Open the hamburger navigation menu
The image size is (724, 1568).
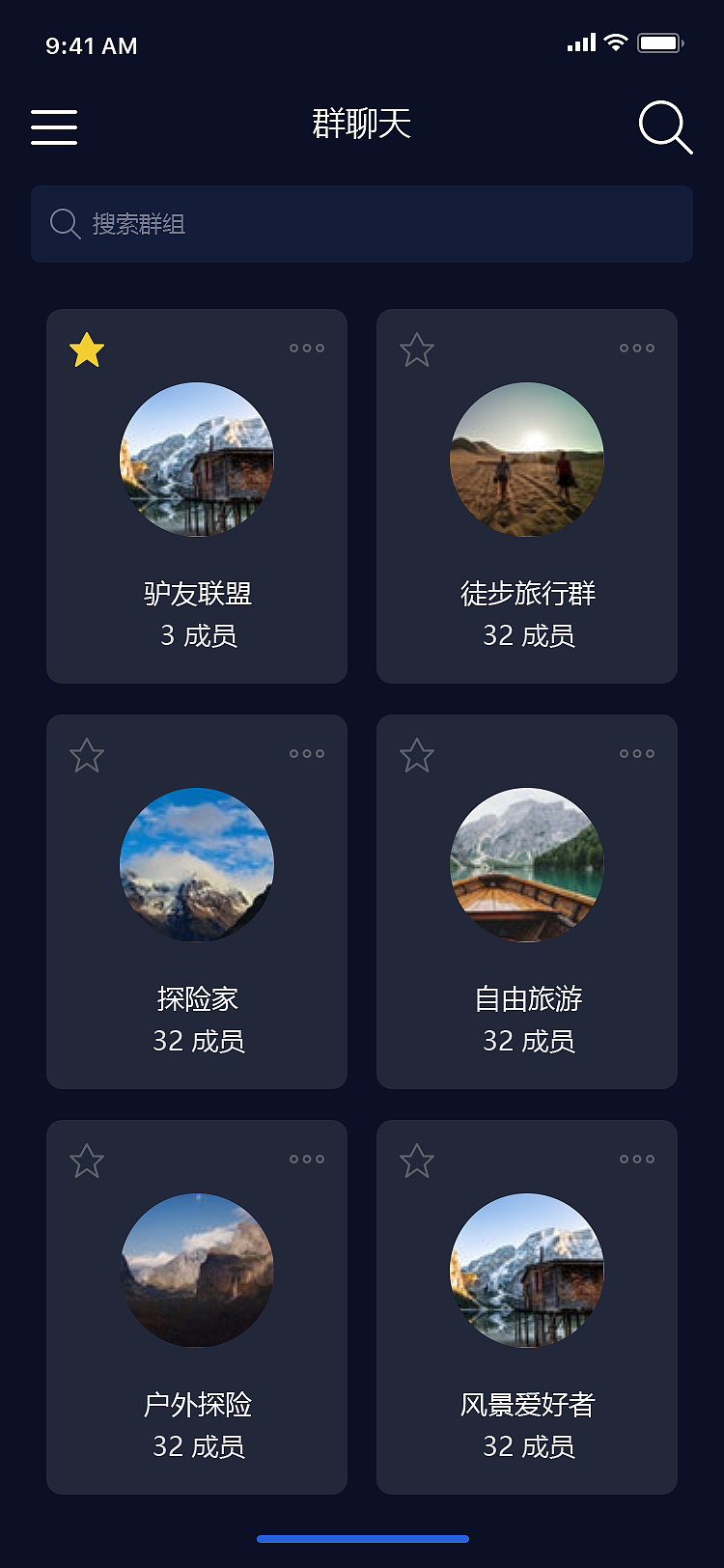[53, 126]
